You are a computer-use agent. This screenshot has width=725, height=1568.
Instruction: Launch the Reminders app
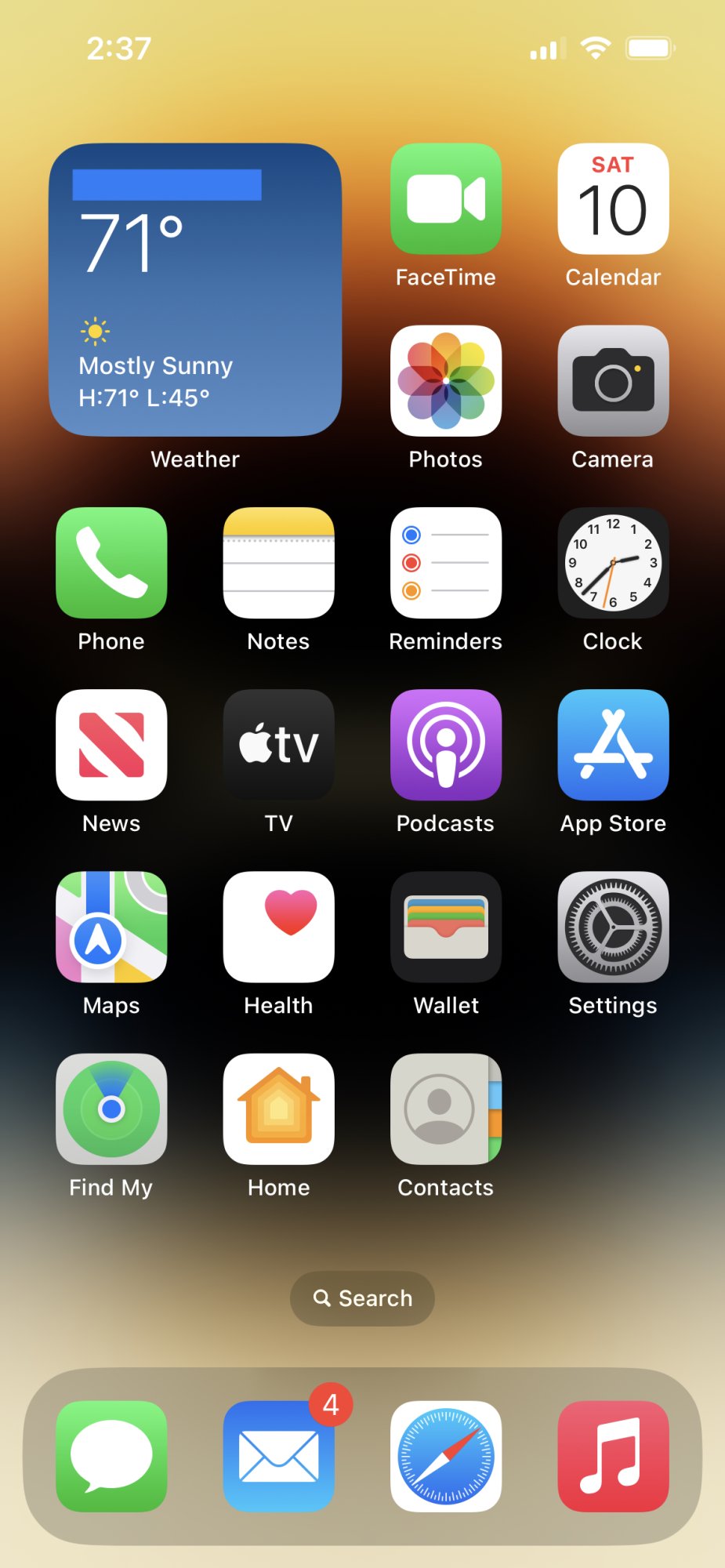[446, 562]
